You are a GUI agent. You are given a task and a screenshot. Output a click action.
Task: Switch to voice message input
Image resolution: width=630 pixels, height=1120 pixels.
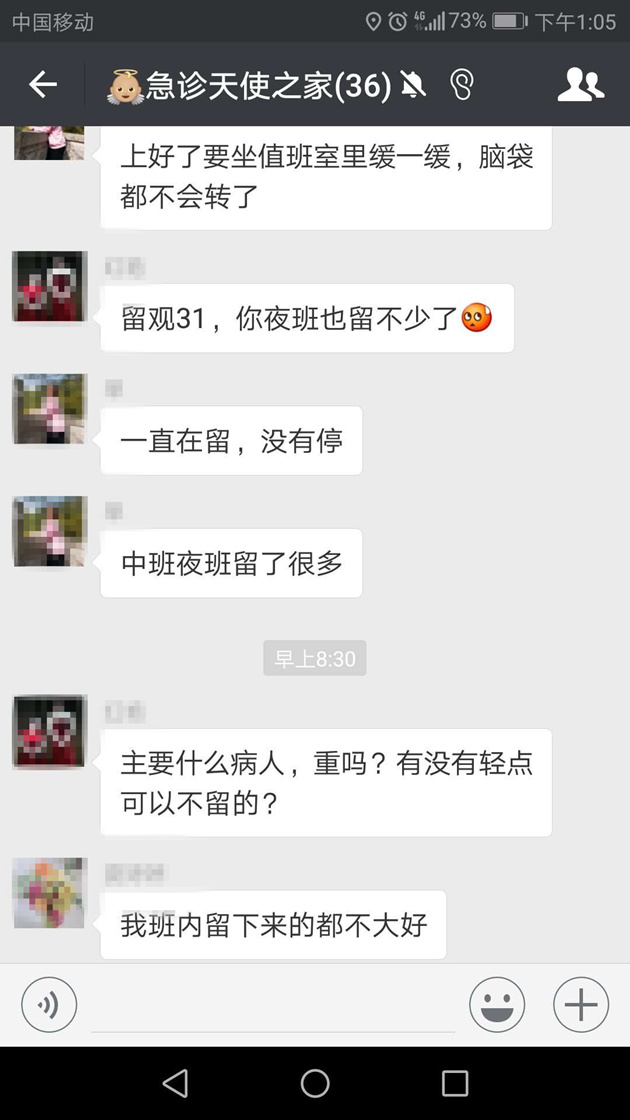[49, 1005]
